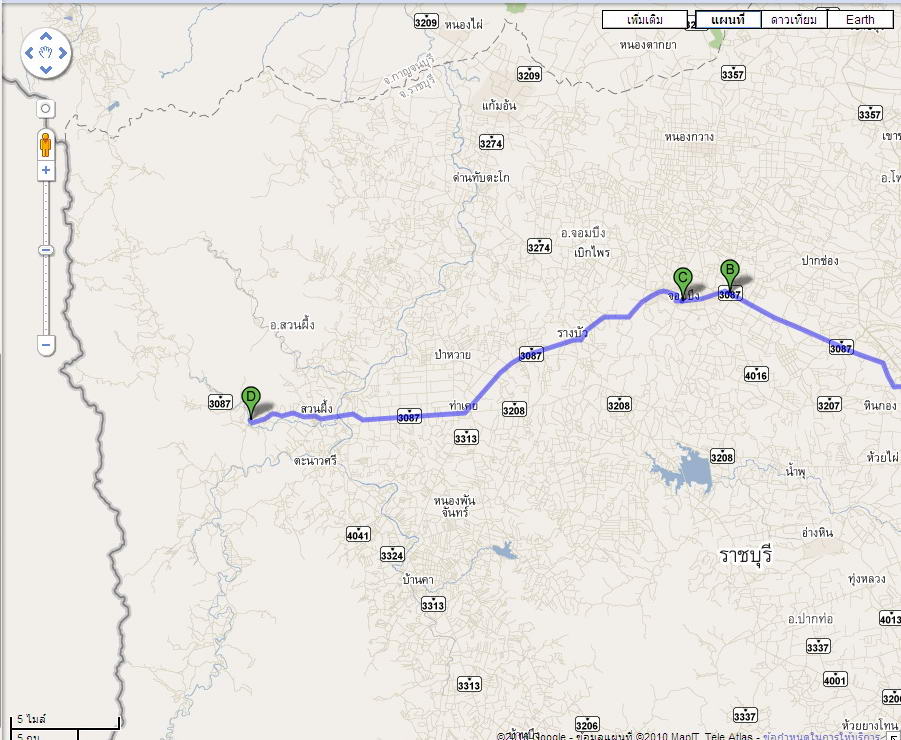Pan the map up with arrow
The width and height of the screenshot is (901, 740).
click(x=45, y=38)
